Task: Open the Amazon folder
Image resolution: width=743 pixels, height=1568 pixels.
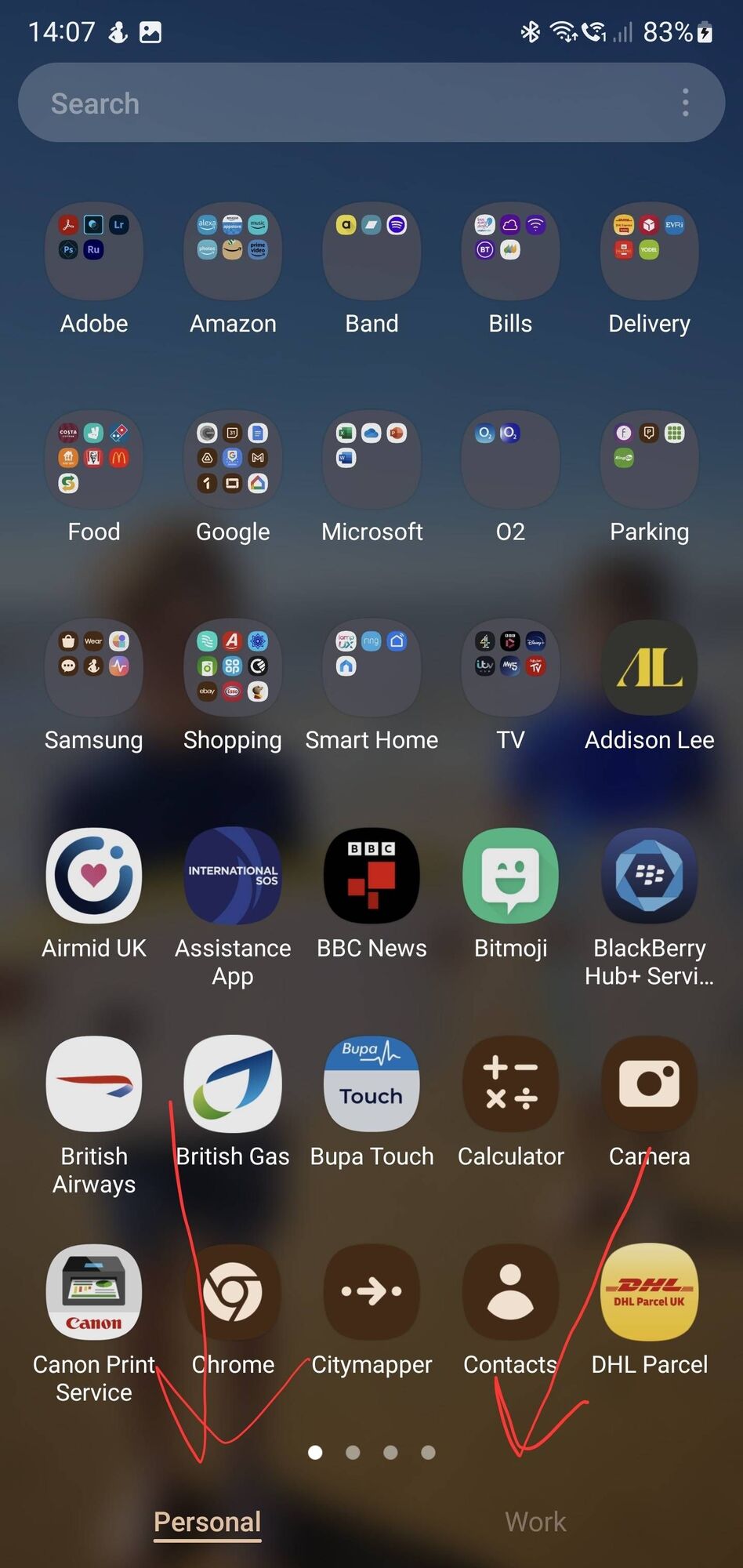Action: point(233,252)
